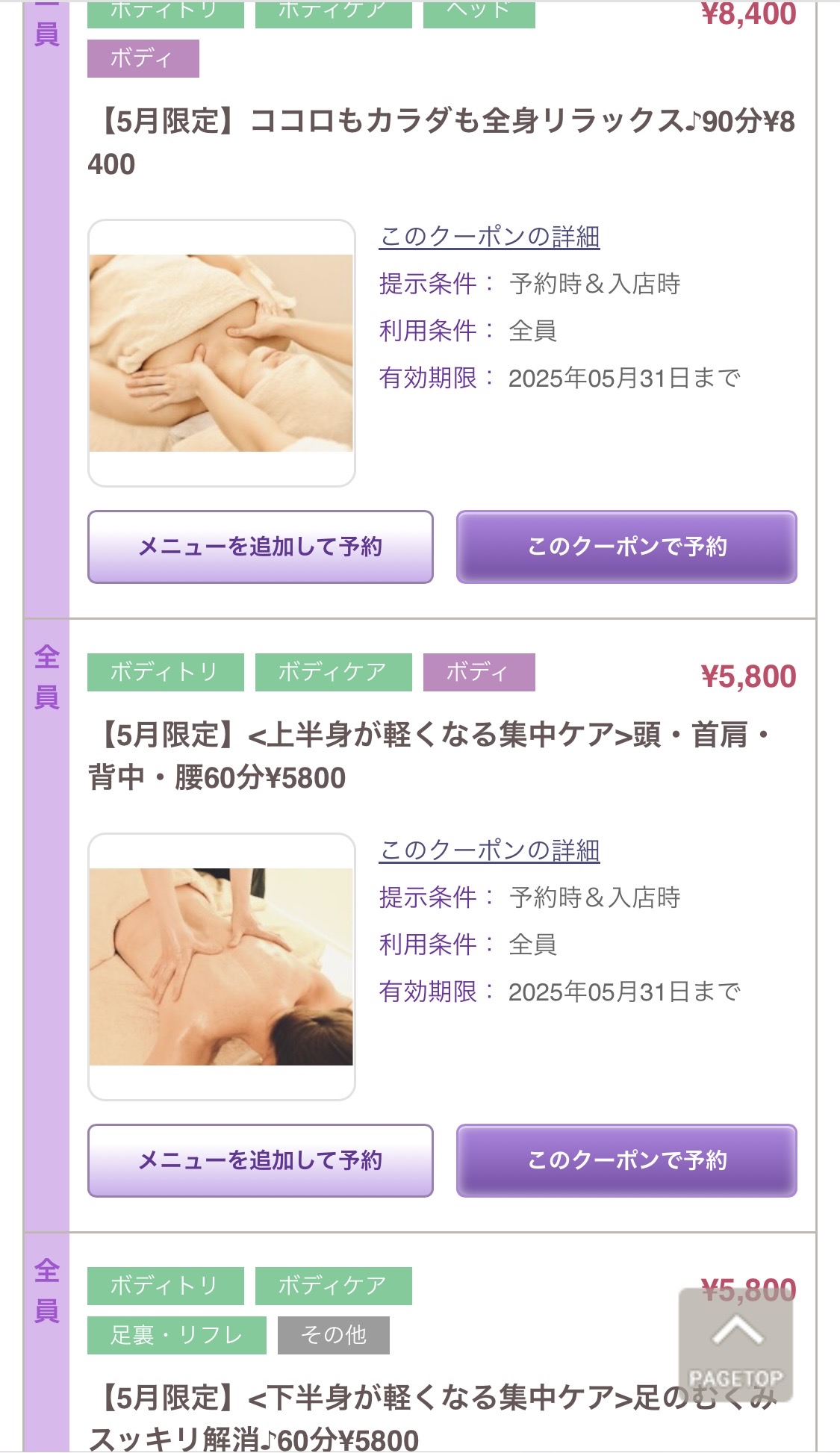Open coupon details for the 上半身 60分 coupon
This screenshot has width=840, height=1453.
[489, 850]
